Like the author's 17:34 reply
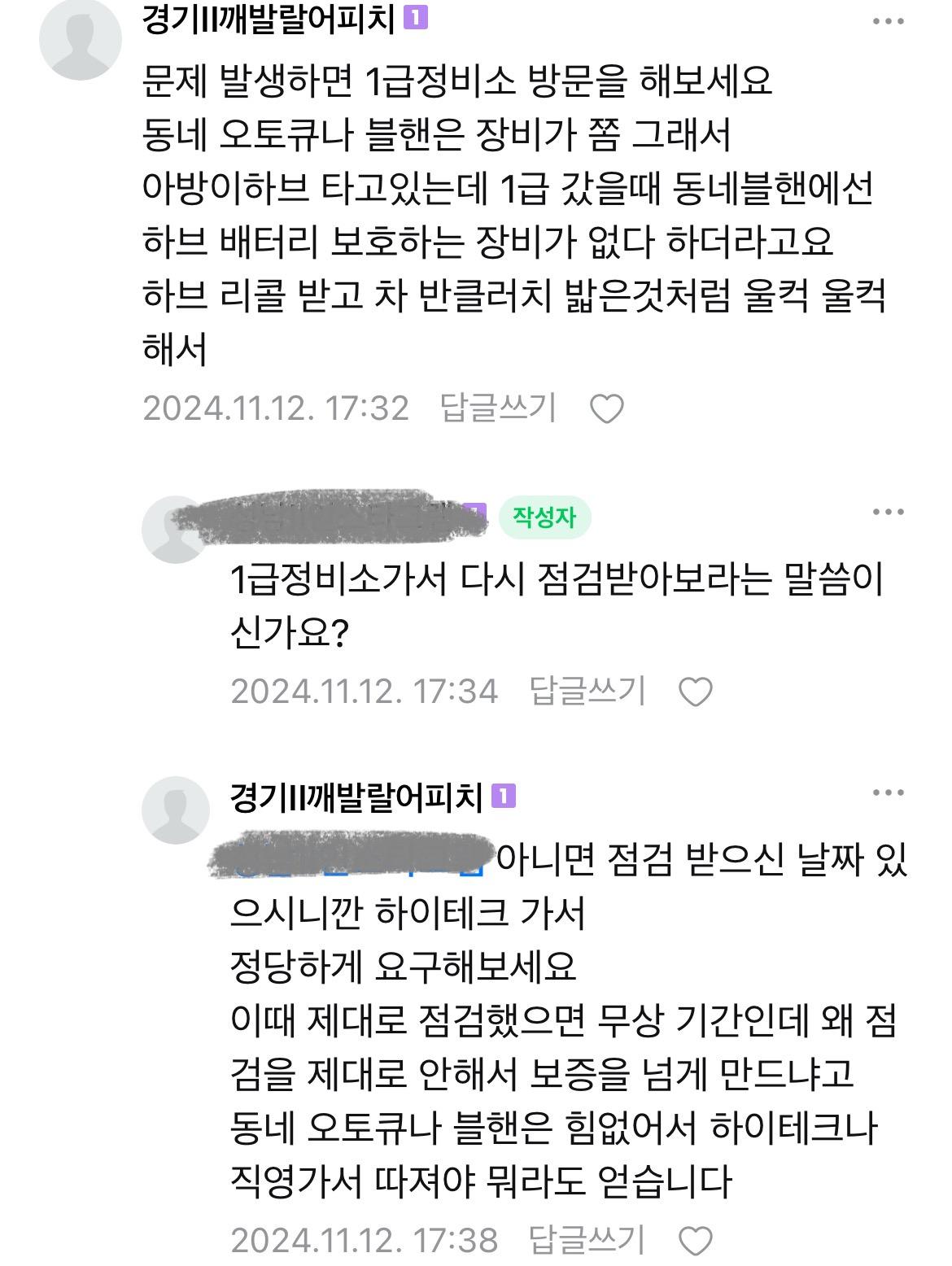The image size is (952, 1266). click(696, 692)
